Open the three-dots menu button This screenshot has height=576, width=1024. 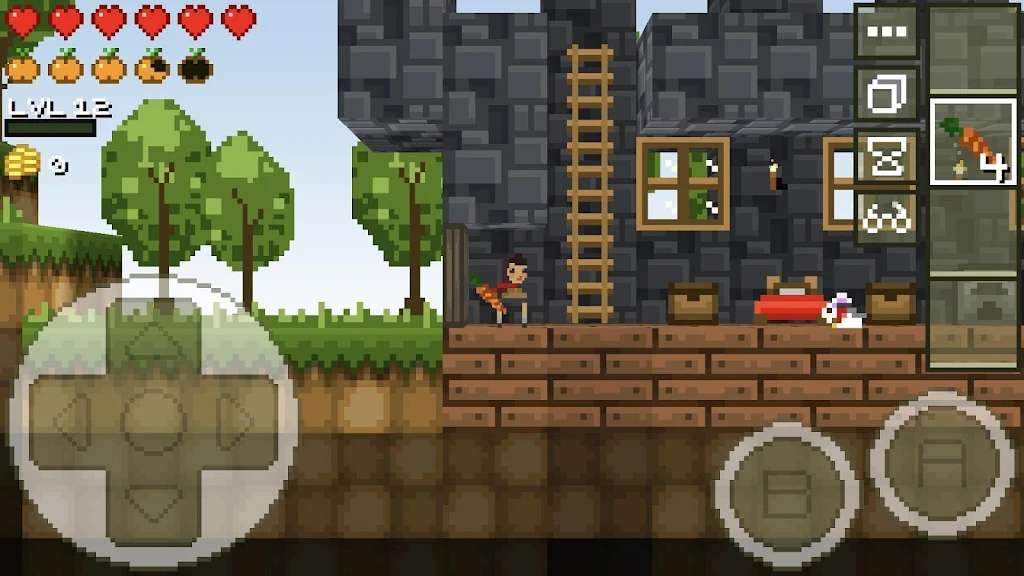pyautogui.click(x=886, y=32)
